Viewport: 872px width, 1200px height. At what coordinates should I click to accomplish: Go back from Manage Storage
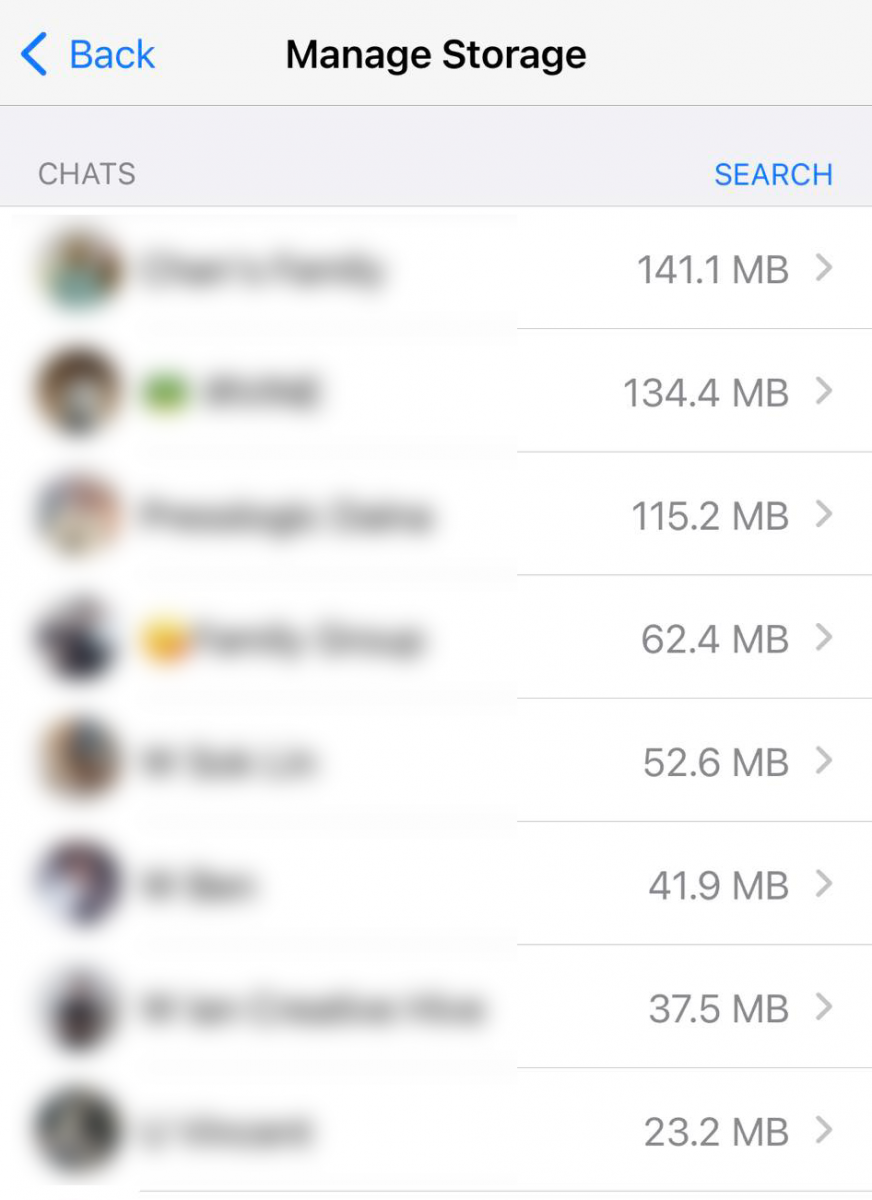(88, 54)
